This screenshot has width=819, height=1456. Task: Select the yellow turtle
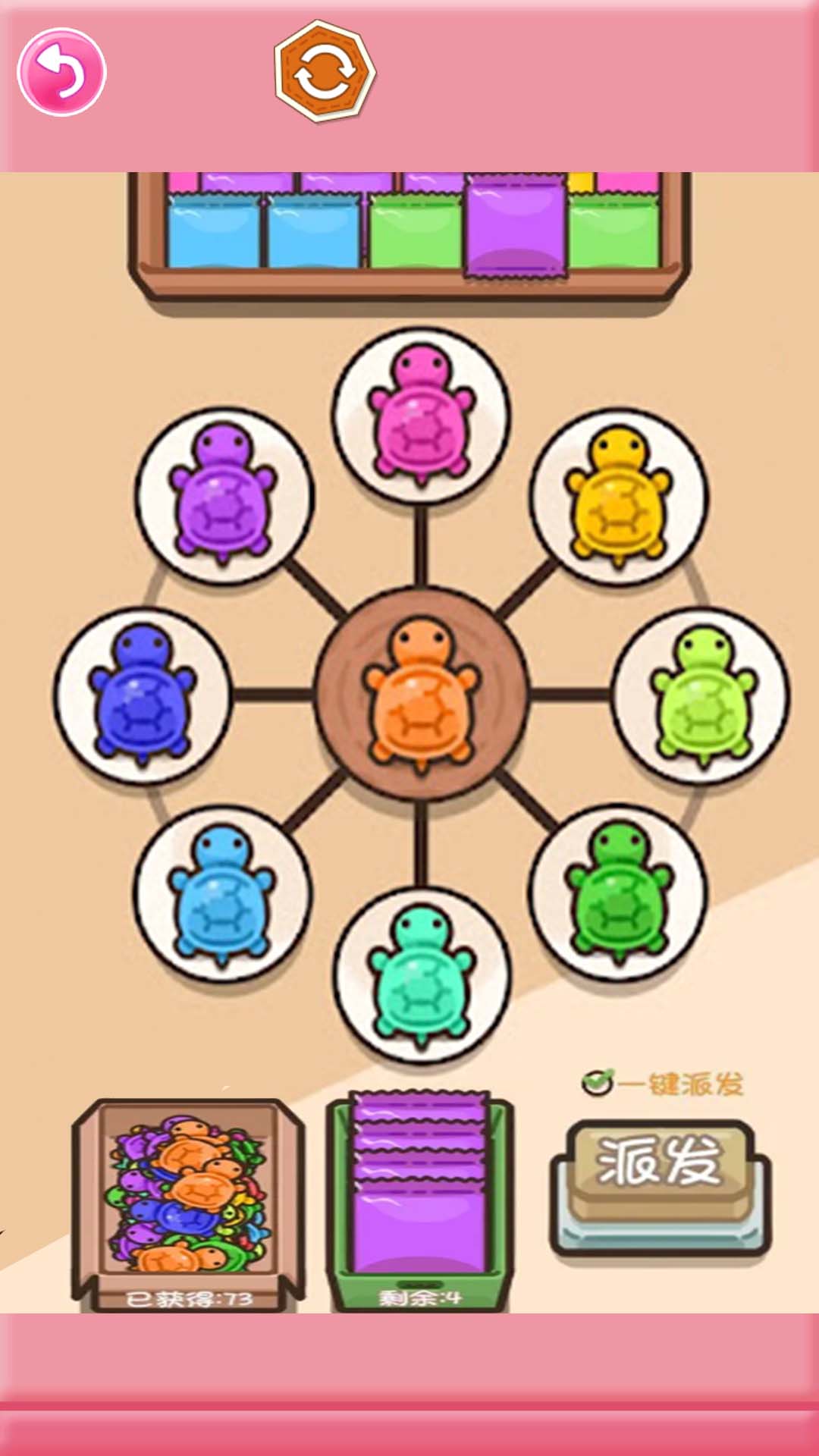pyautogui.click(x=619, y=497)
